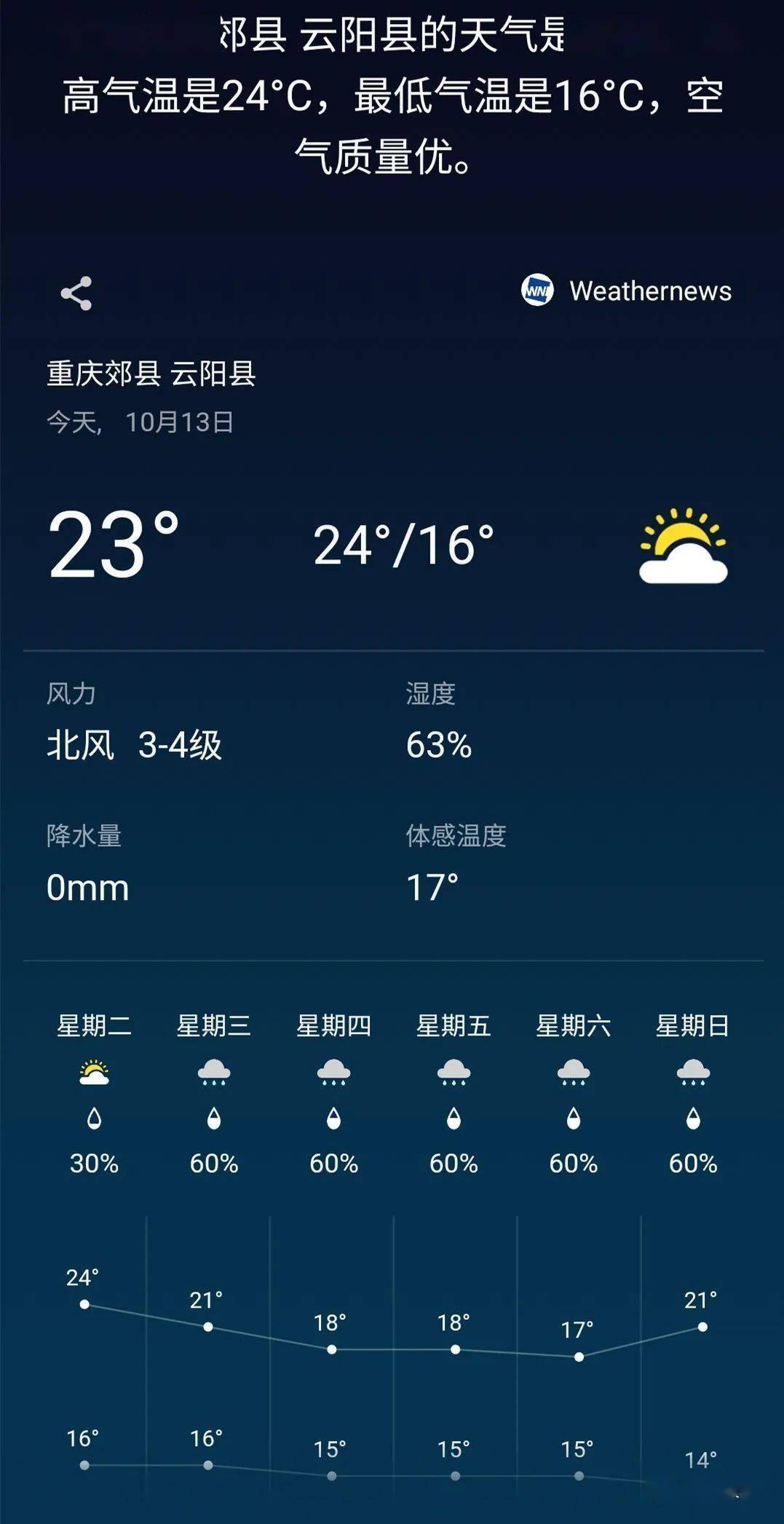Click the humidity value 63%
The image size is (784, 1524).
(437, 744)
